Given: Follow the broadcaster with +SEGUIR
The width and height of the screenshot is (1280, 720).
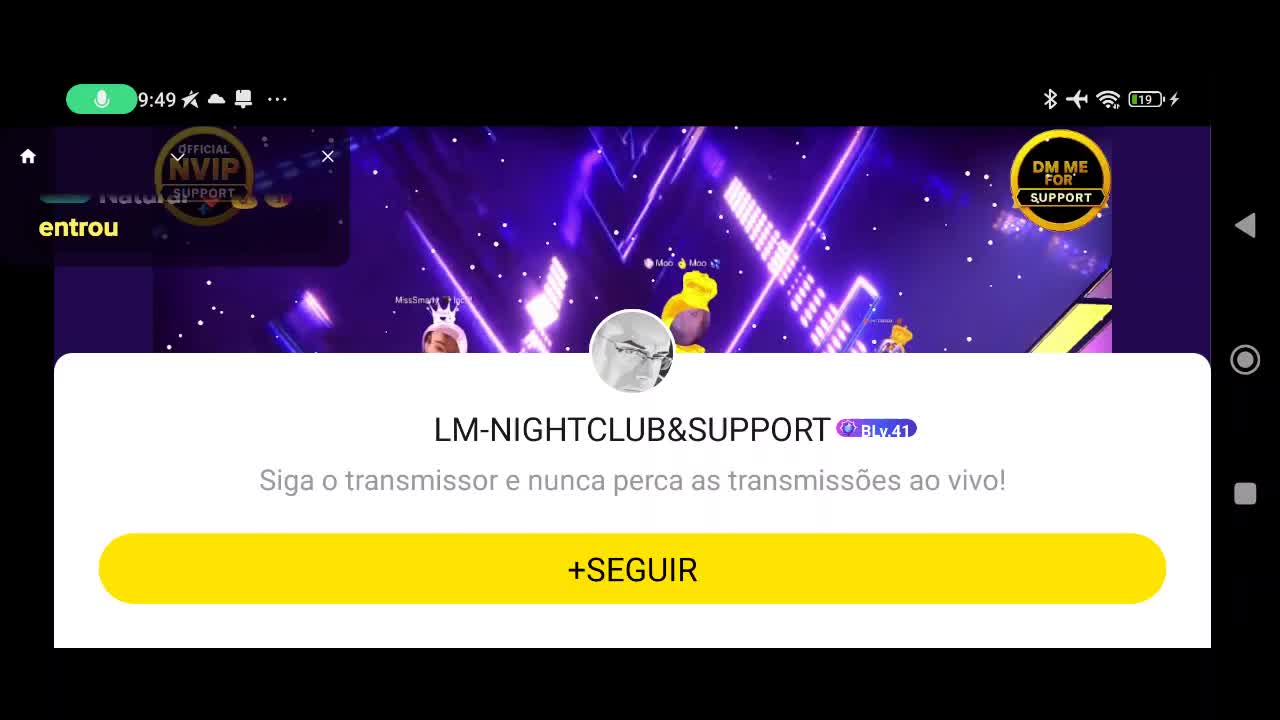Looking at the screenshot, I should [632, 569].
